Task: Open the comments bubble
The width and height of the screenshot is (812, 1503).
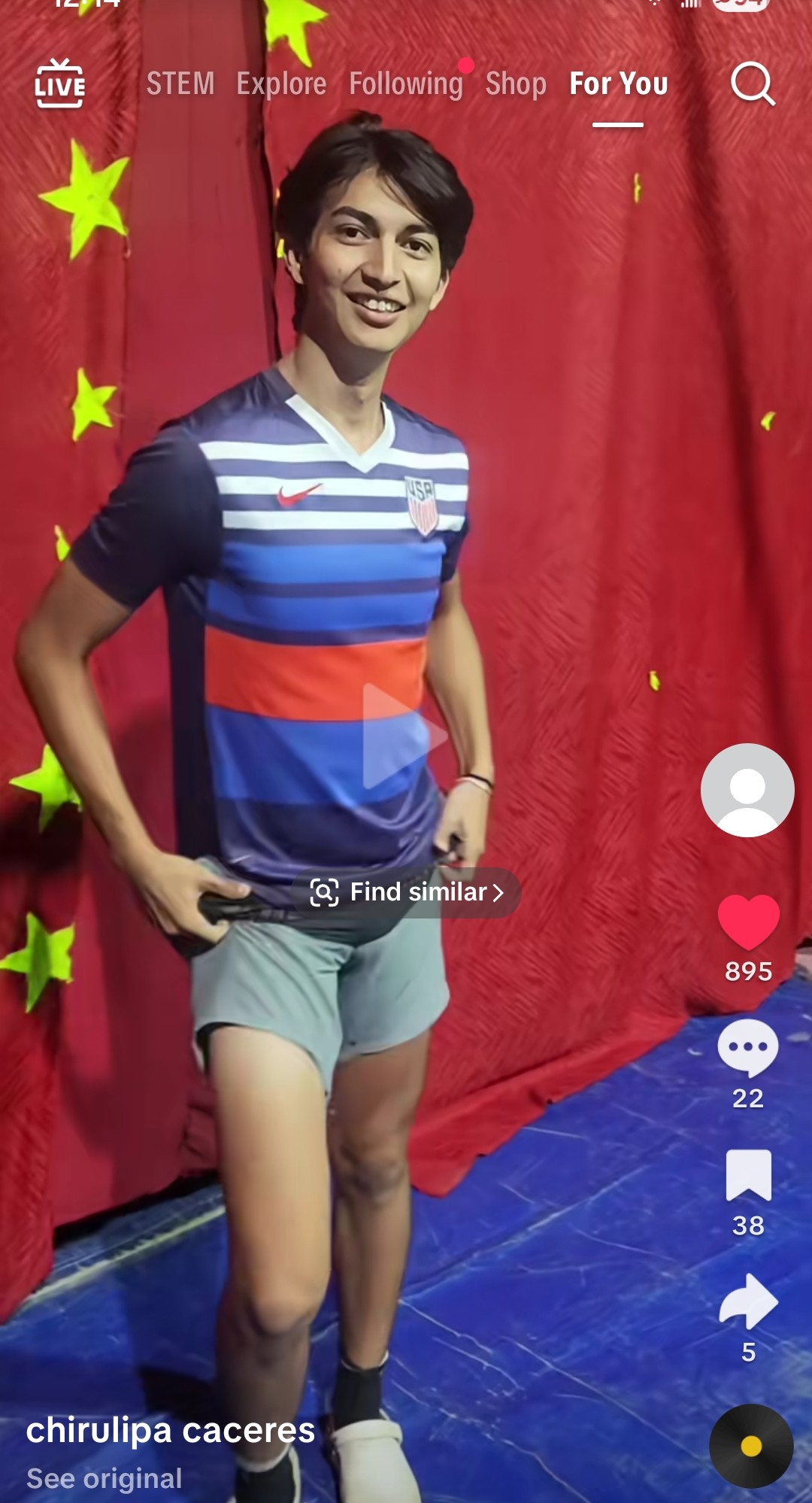Action: (748, 1047)
